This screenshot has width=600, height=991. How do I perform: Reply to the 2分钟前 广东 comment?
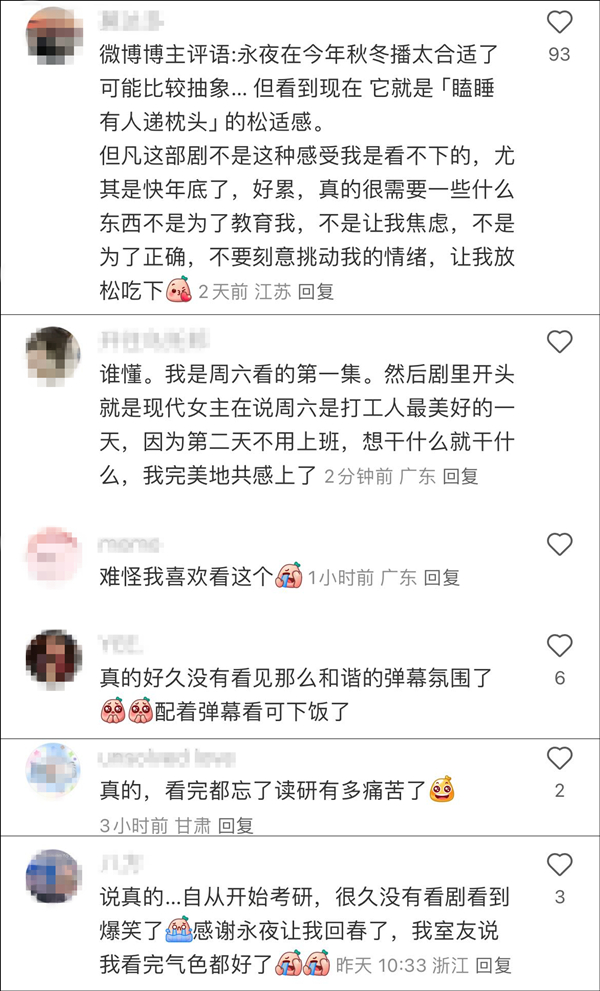click(461, 477)
